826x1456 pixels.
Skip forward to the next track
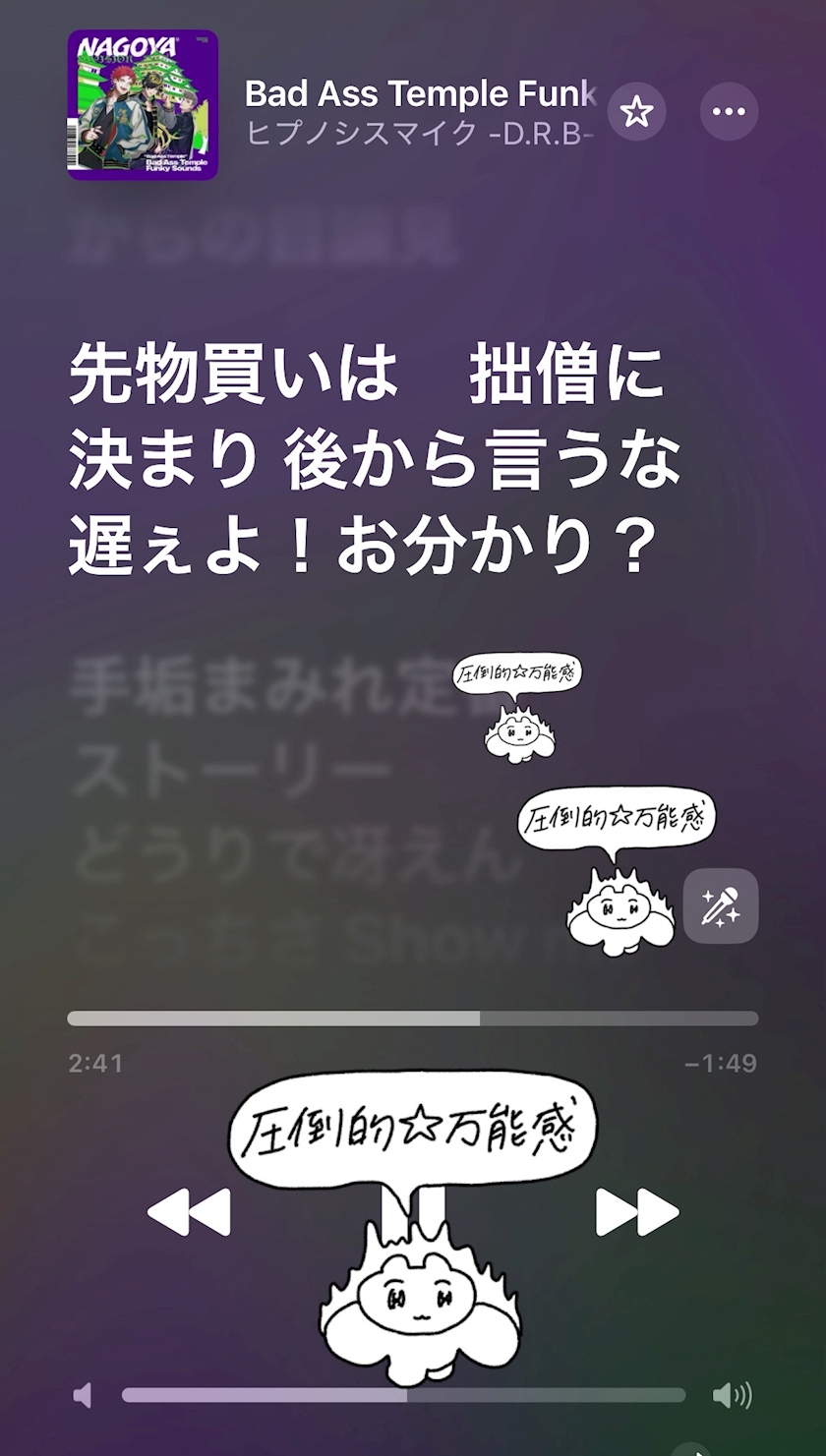[x=637, y=1212]
